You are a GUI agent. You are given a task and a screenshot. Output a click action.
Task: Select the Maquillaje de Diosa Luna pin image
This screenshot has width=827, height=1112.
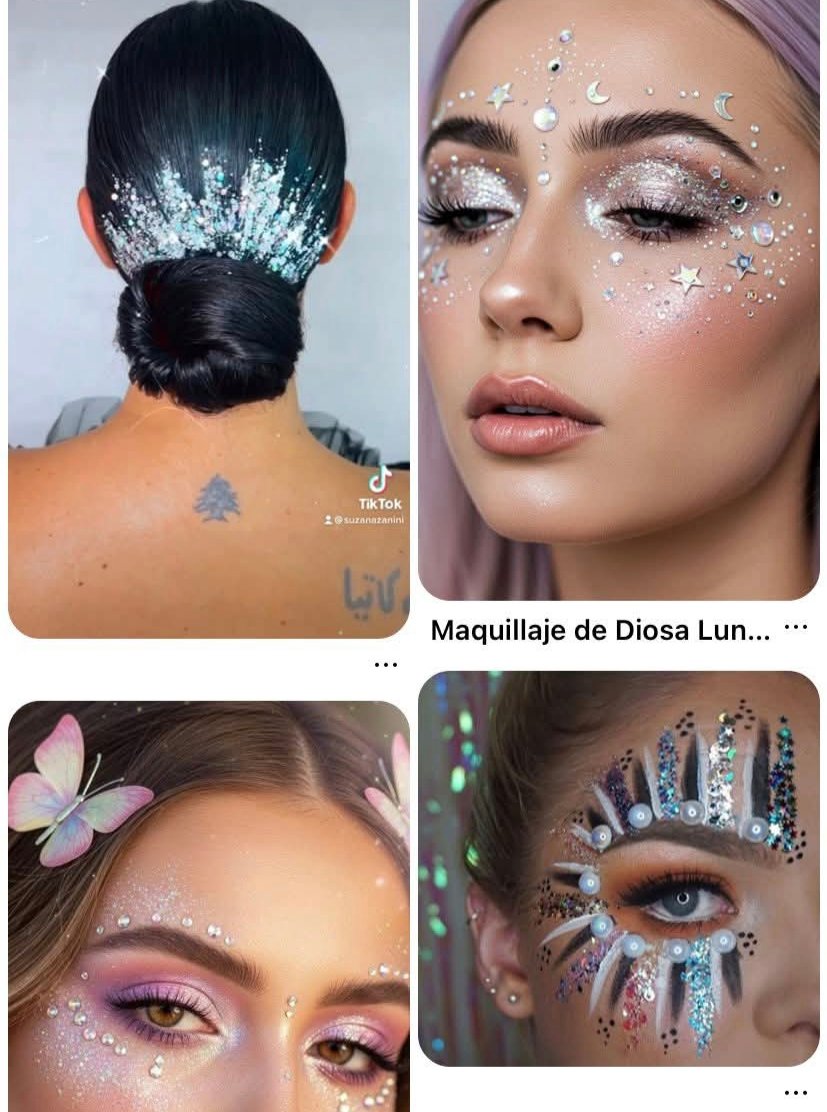tap(620, 300)
